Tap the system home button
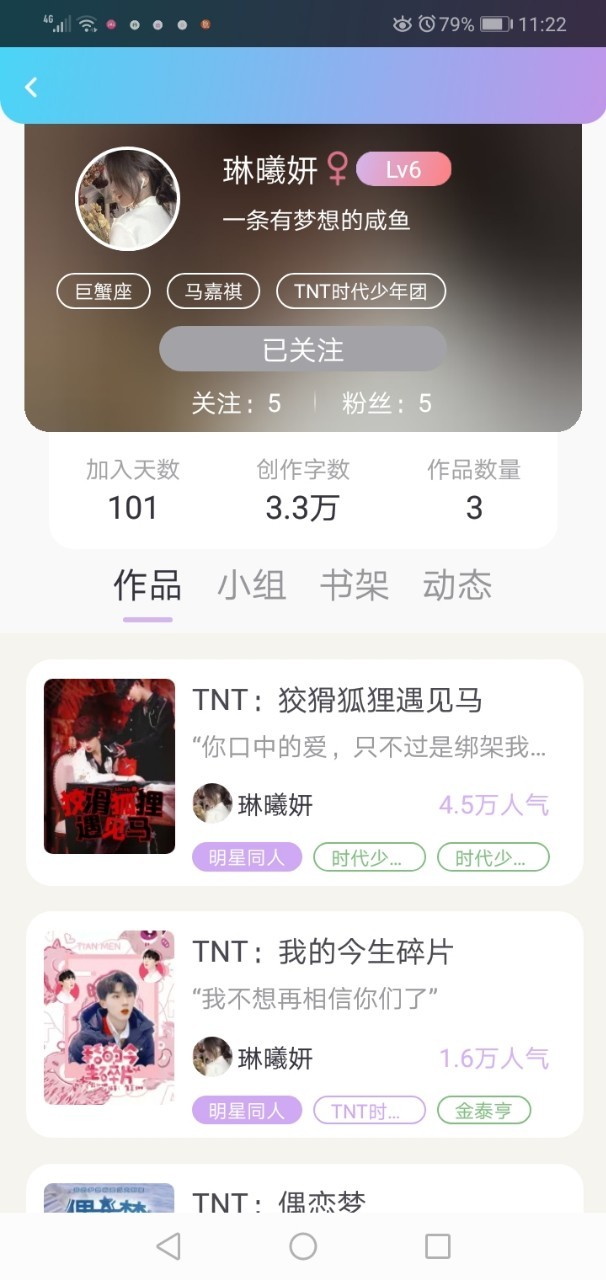 coord(303,1246)
